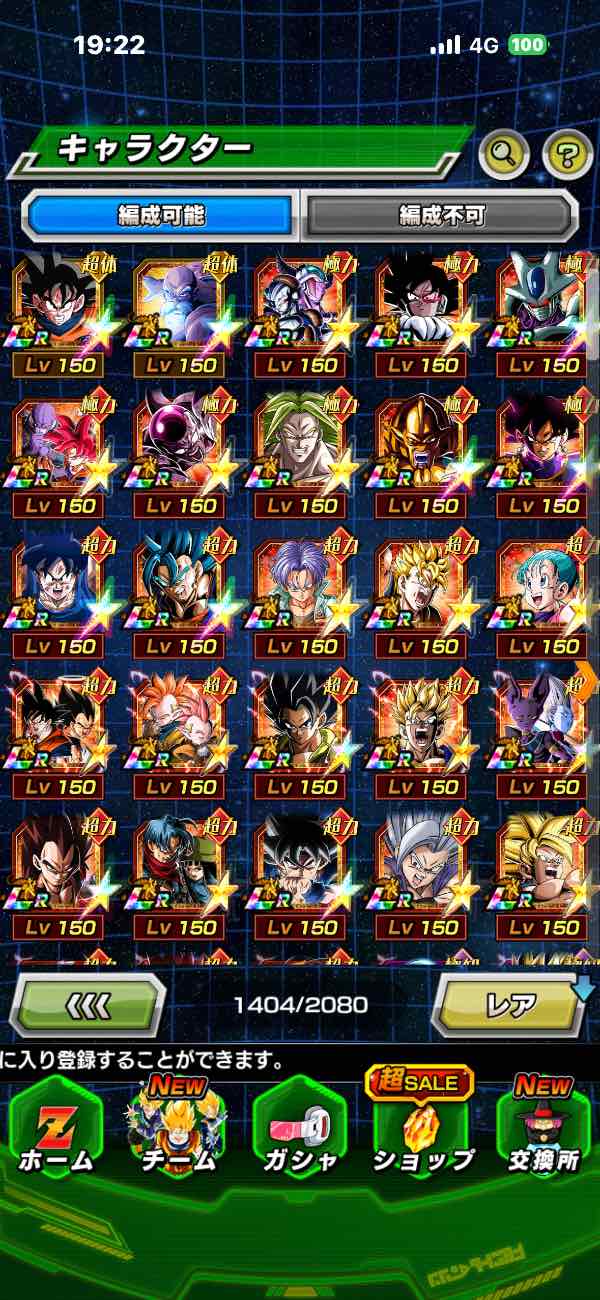Screen dimensions: 600x1300
Task: Open the レア sort button
Action: click(509, 1003)
